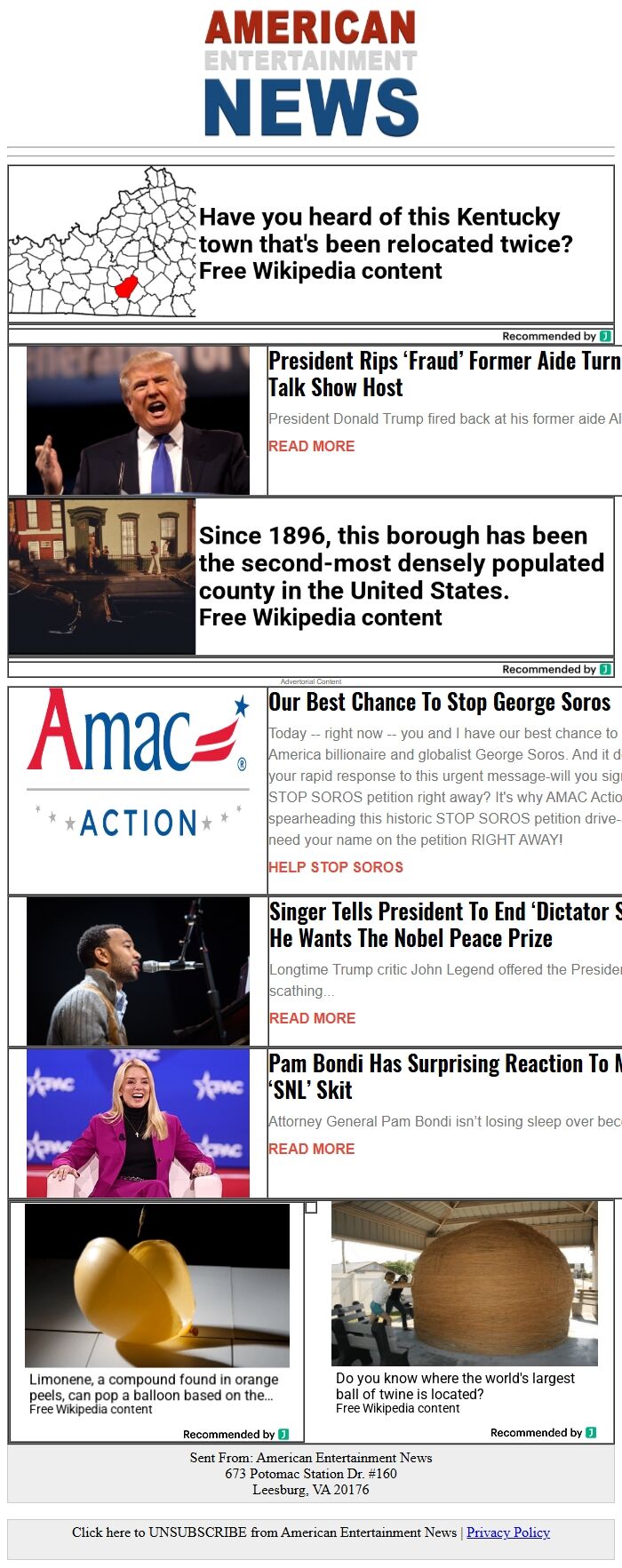The image size is (622, 1568).
Task: Read more on the John Legend article
Action: pyautogui.click(x=312, y=1018)
